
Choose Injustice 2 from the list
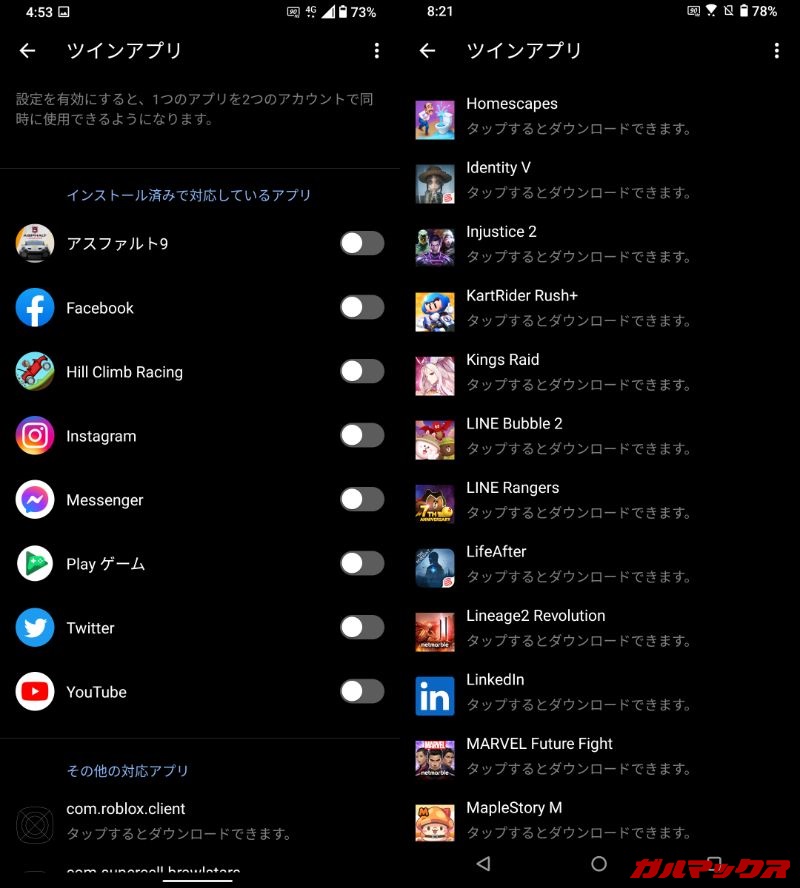pos(580,244)
